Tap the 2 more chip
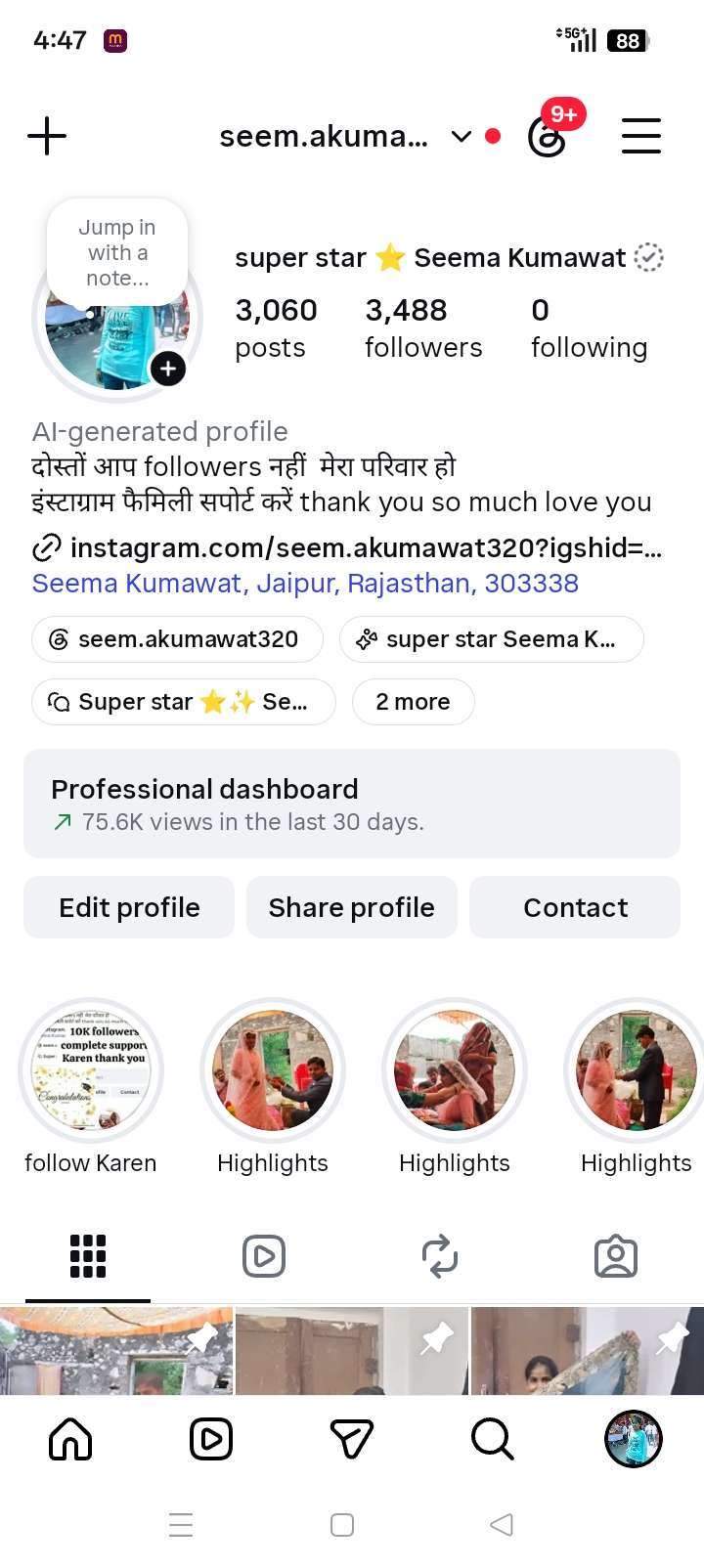The image size is (704, 1568). click(413, 702)
